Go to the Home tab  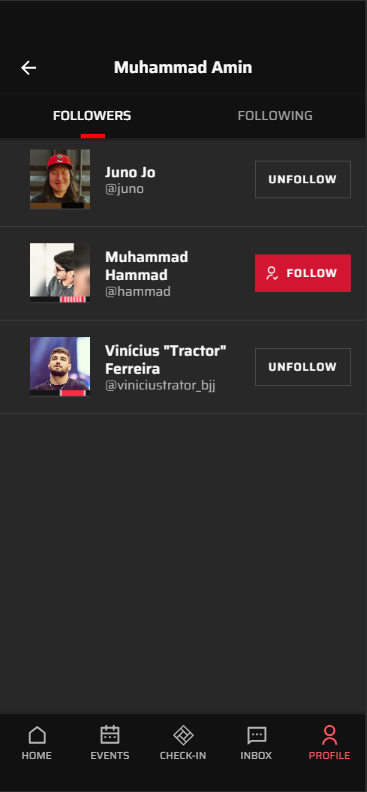click(36, 743)
